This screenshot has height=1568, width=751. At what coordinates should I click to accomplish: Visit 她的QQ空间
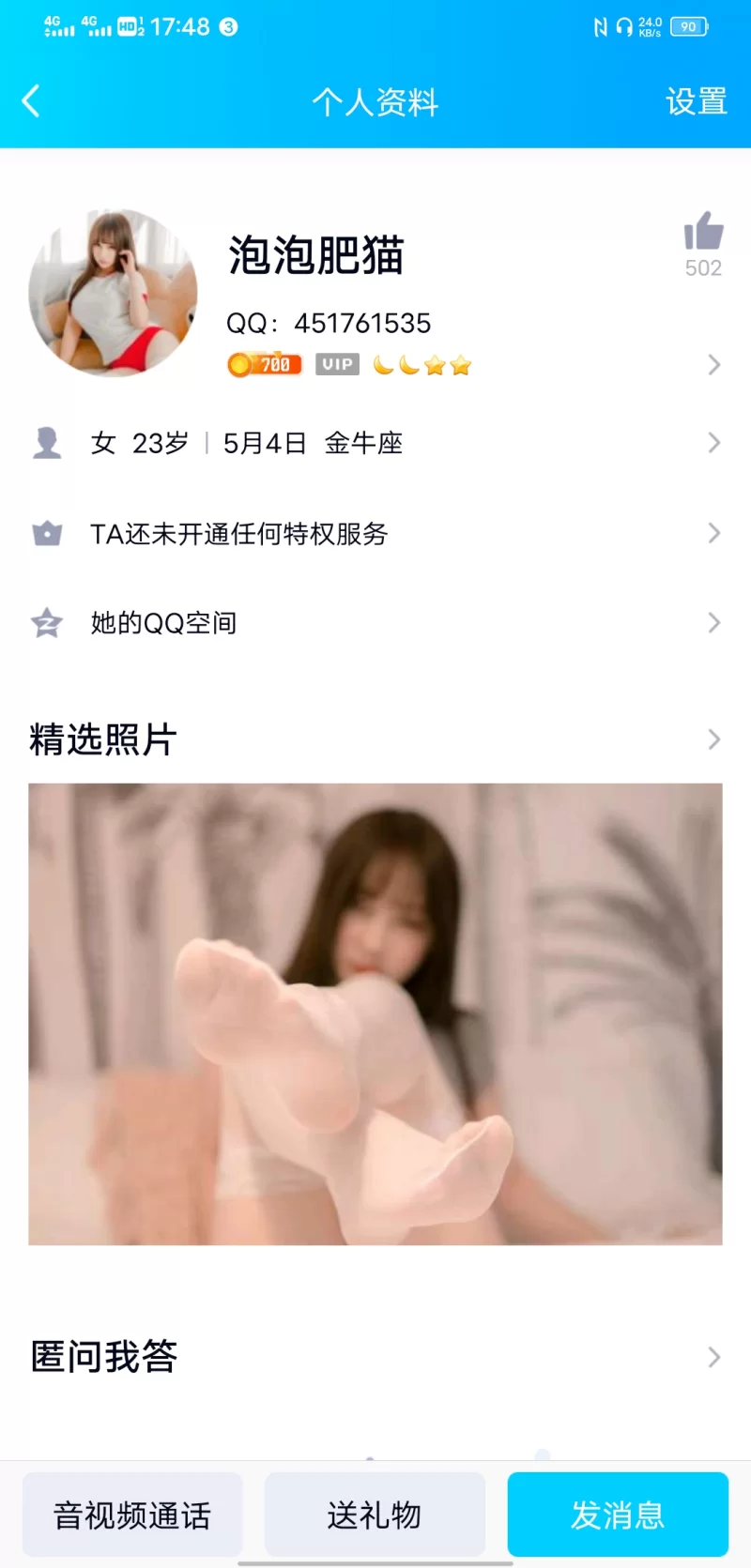click(375, 623)
